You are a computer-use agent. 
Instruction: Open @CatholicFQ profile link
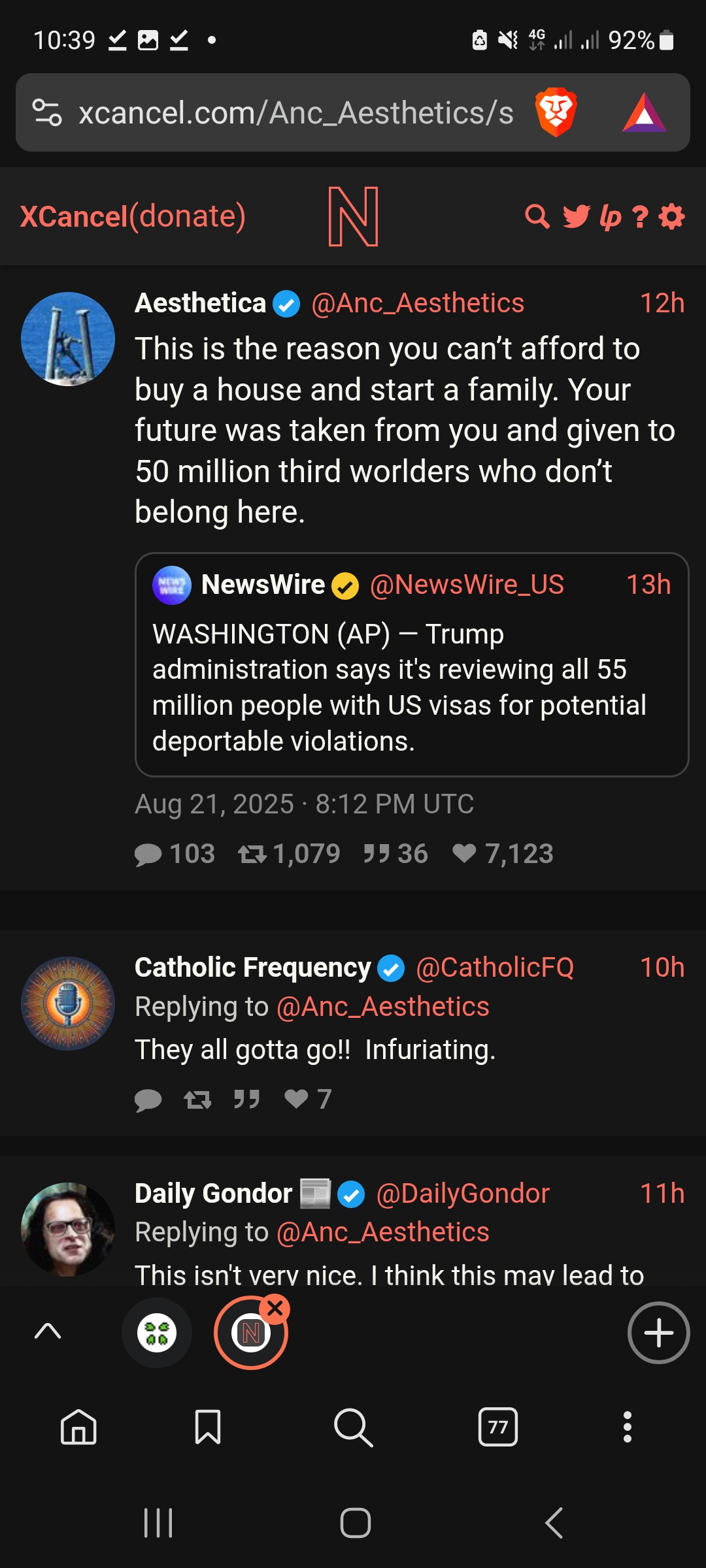(495, 968)
